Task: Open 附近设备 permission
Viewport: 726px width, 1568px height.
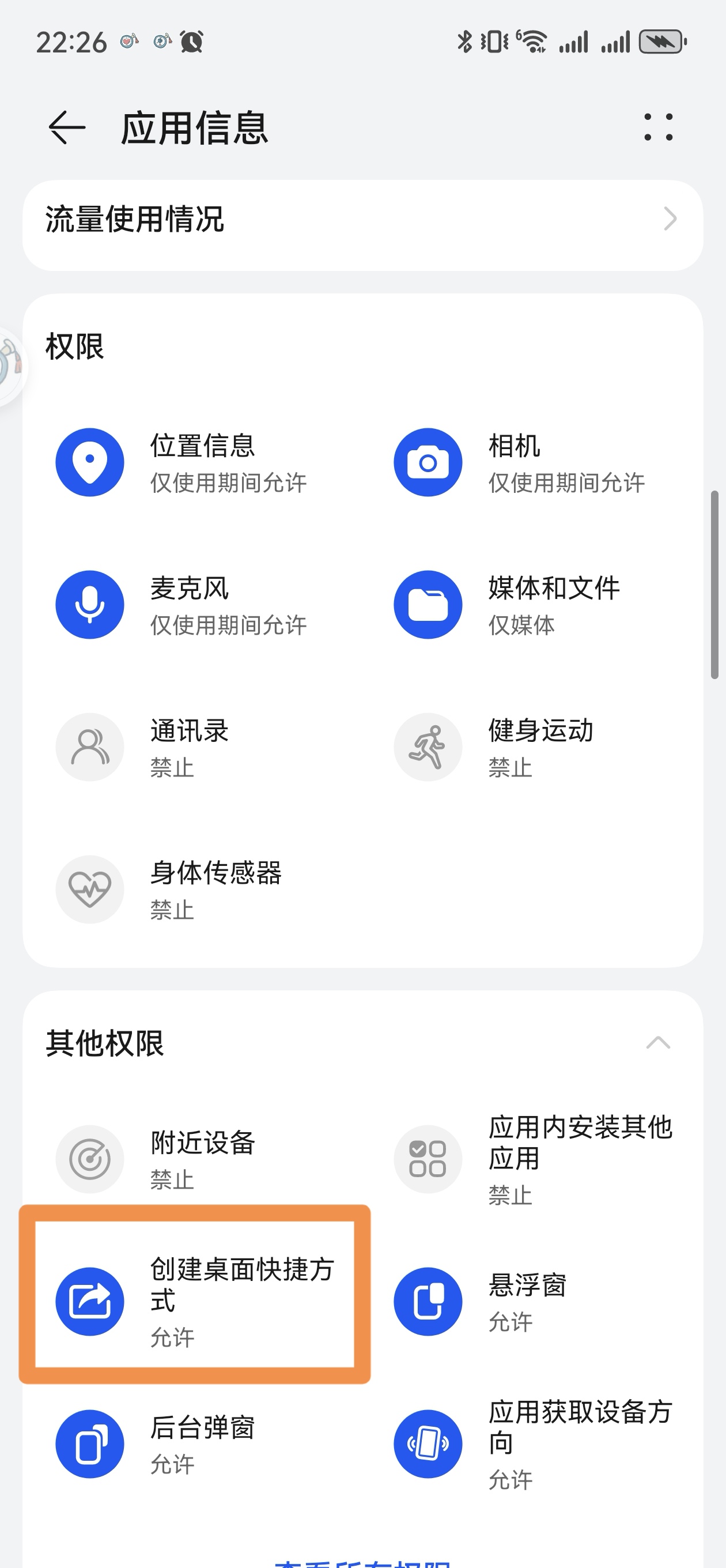Action: pyautogui.click(x=194, y=1159)
